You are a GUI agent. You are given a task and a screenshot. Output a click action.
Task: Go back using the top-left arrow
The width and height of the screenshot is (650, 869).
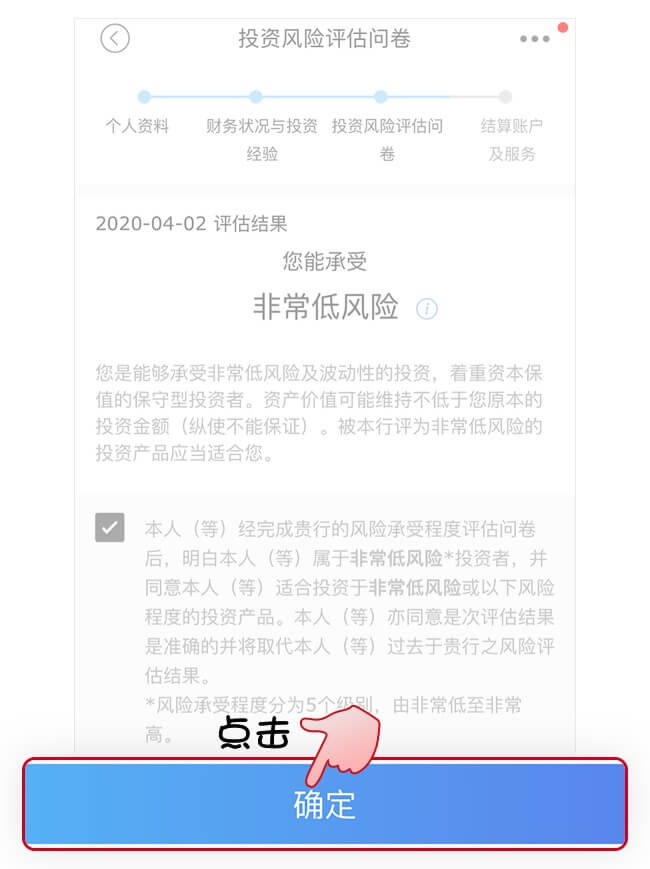(x=115, y=39)
